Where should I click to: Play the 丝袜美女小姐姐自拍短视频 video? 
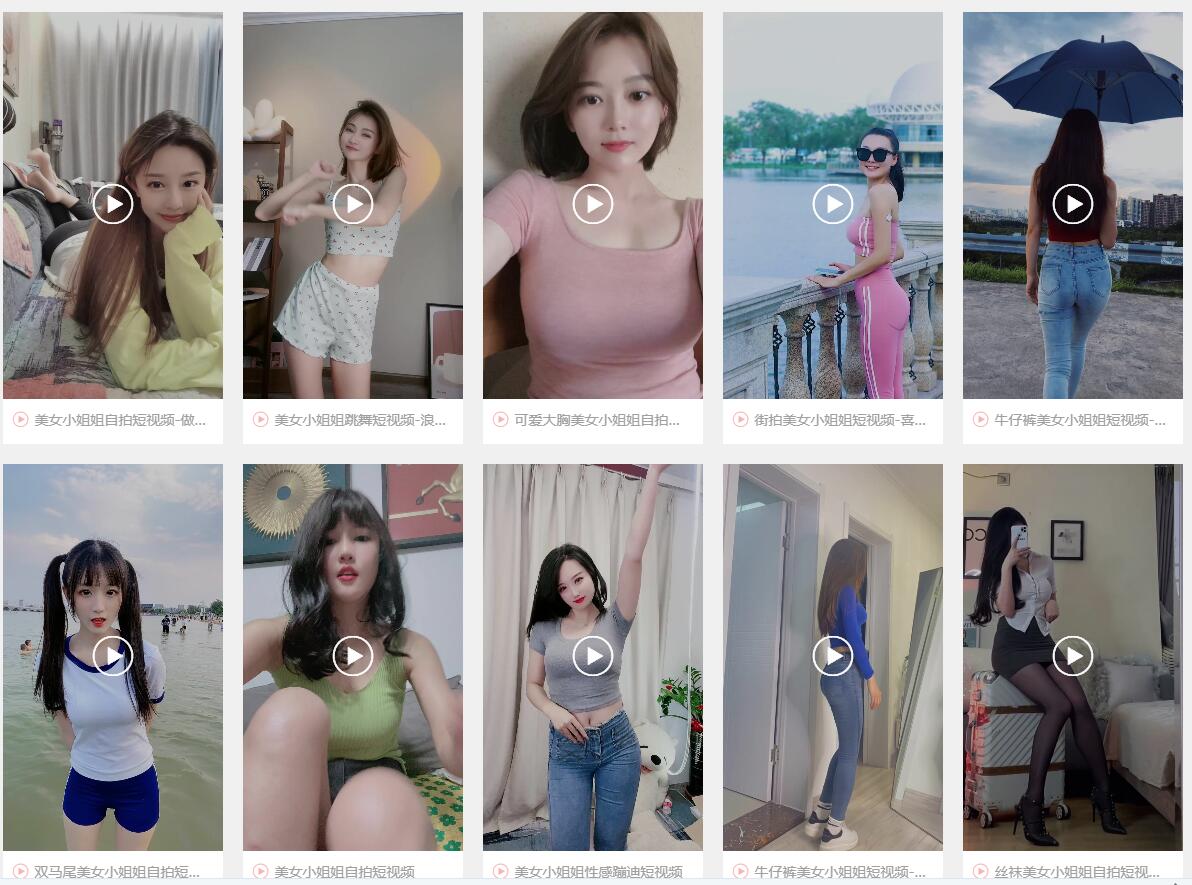tap(1073, 656)
